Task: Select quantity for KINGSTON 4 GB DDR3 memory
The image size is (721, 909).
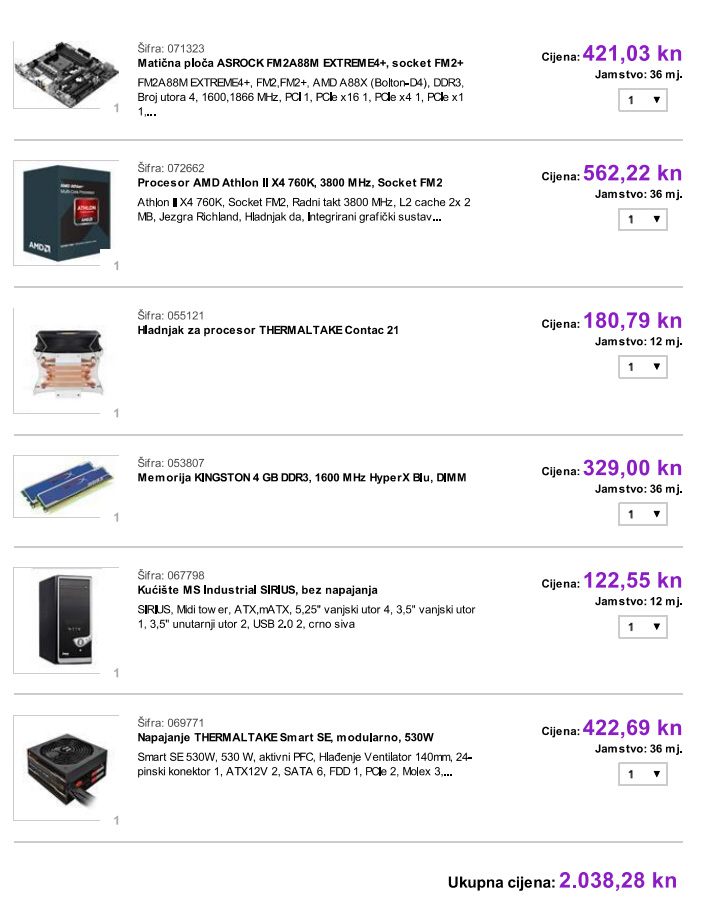Action: [643, 514]
